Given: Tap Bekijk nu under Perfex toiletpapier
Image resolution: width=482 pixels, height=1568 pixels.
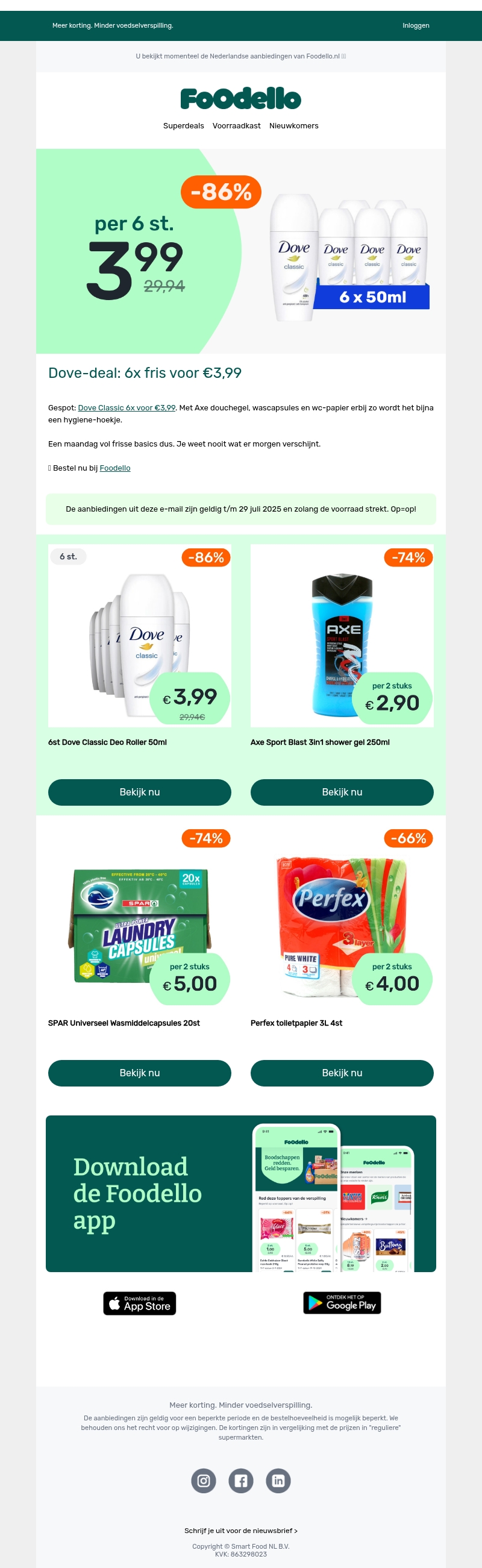Looking at the screenshot, I should 342,1073.
